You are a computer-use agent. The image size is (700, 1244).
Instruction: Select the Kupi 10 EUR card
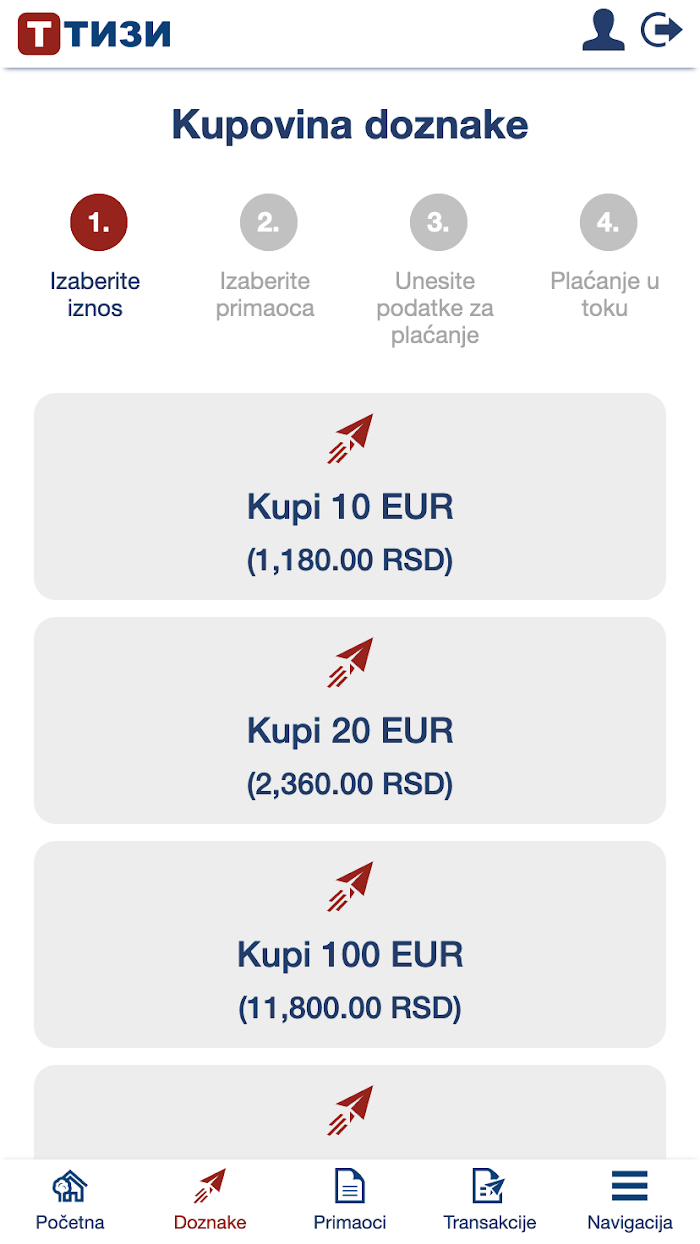(x=350, y=496)
